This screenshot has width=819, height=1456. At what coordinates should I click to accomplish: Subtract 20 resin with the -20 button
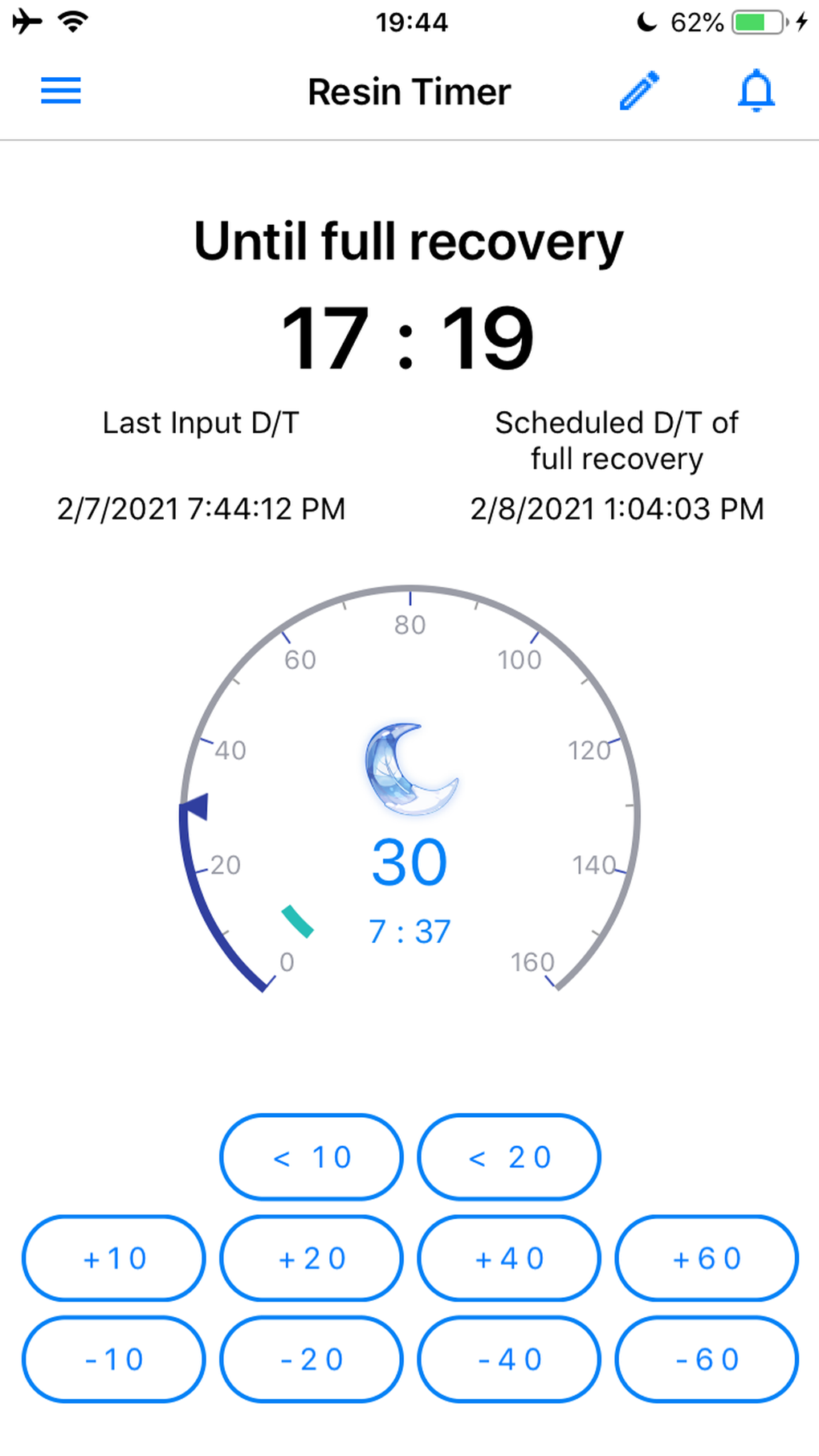pyautogui.click(x=311, y=1359)
